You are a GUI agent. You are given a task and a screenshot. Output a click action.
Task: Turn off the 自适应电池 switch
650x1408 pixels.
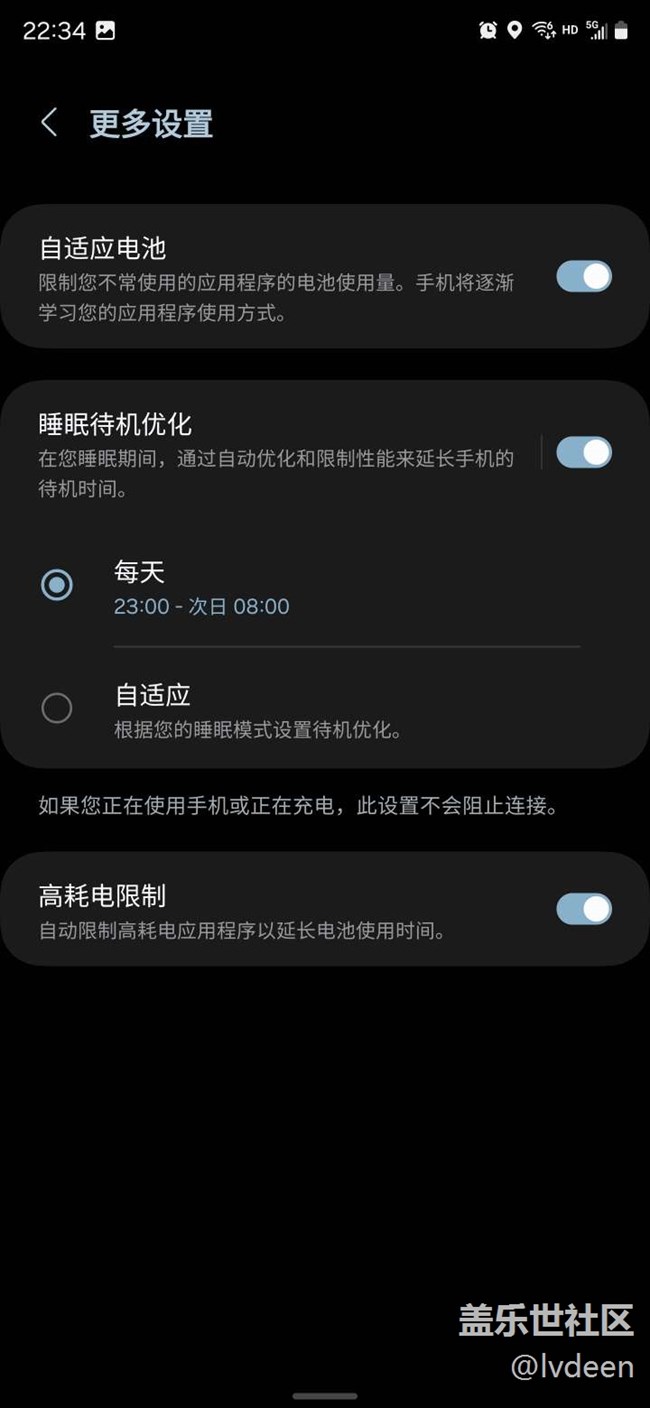(x=583, y=277)
